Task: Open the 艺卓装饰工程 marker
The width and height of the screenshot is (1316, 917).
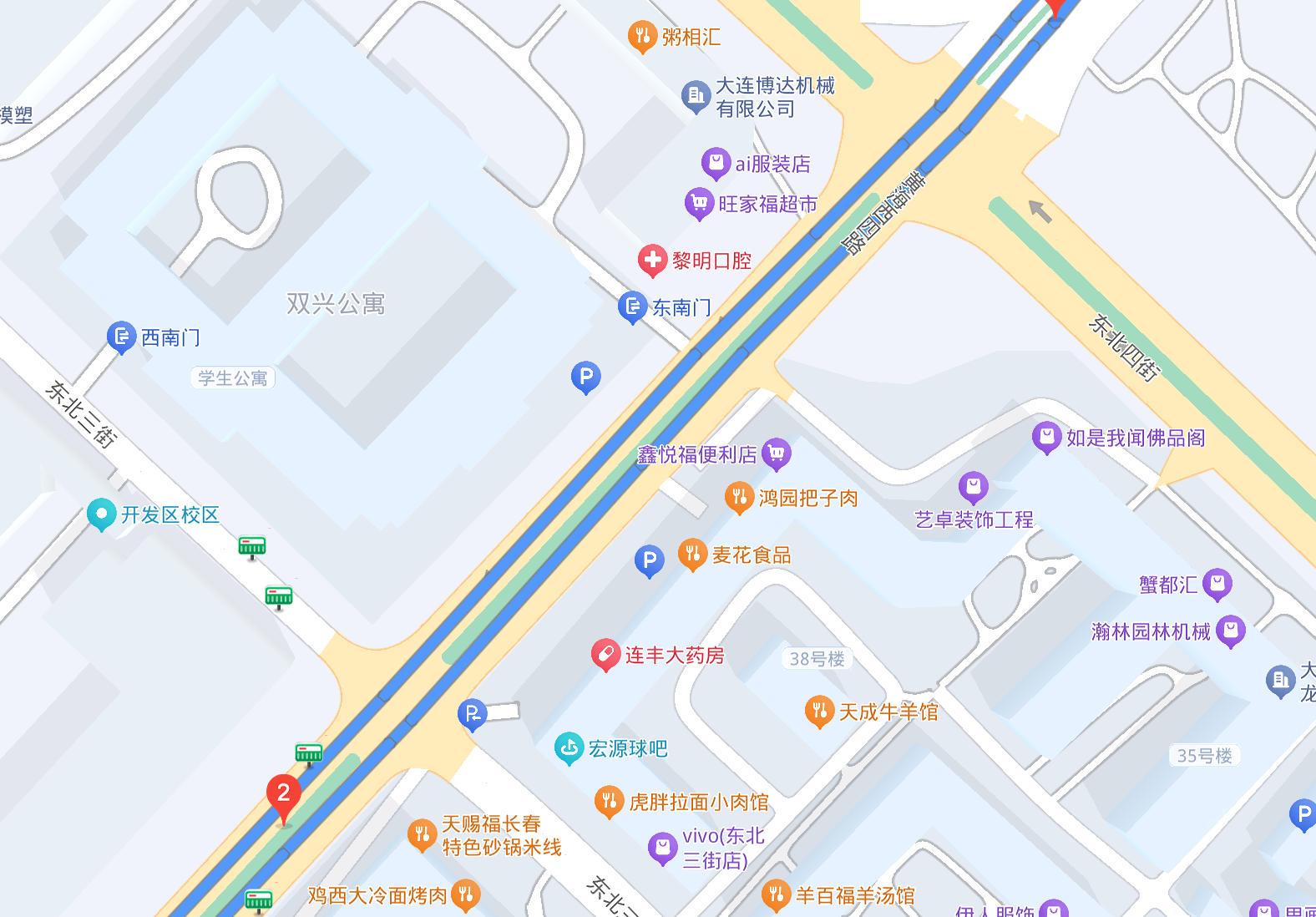Action: tap(973, 487)
